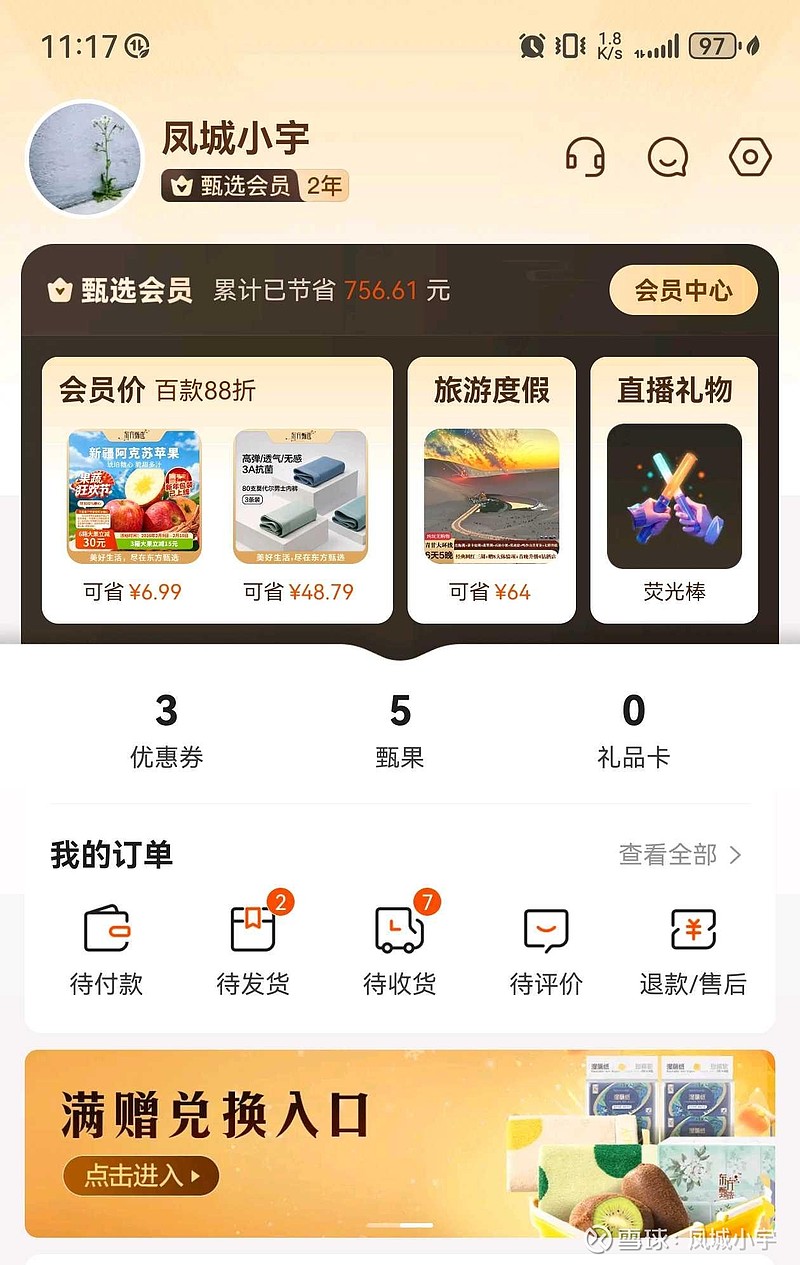Tap the 荧光棒 glow stick gift icon

676,493
